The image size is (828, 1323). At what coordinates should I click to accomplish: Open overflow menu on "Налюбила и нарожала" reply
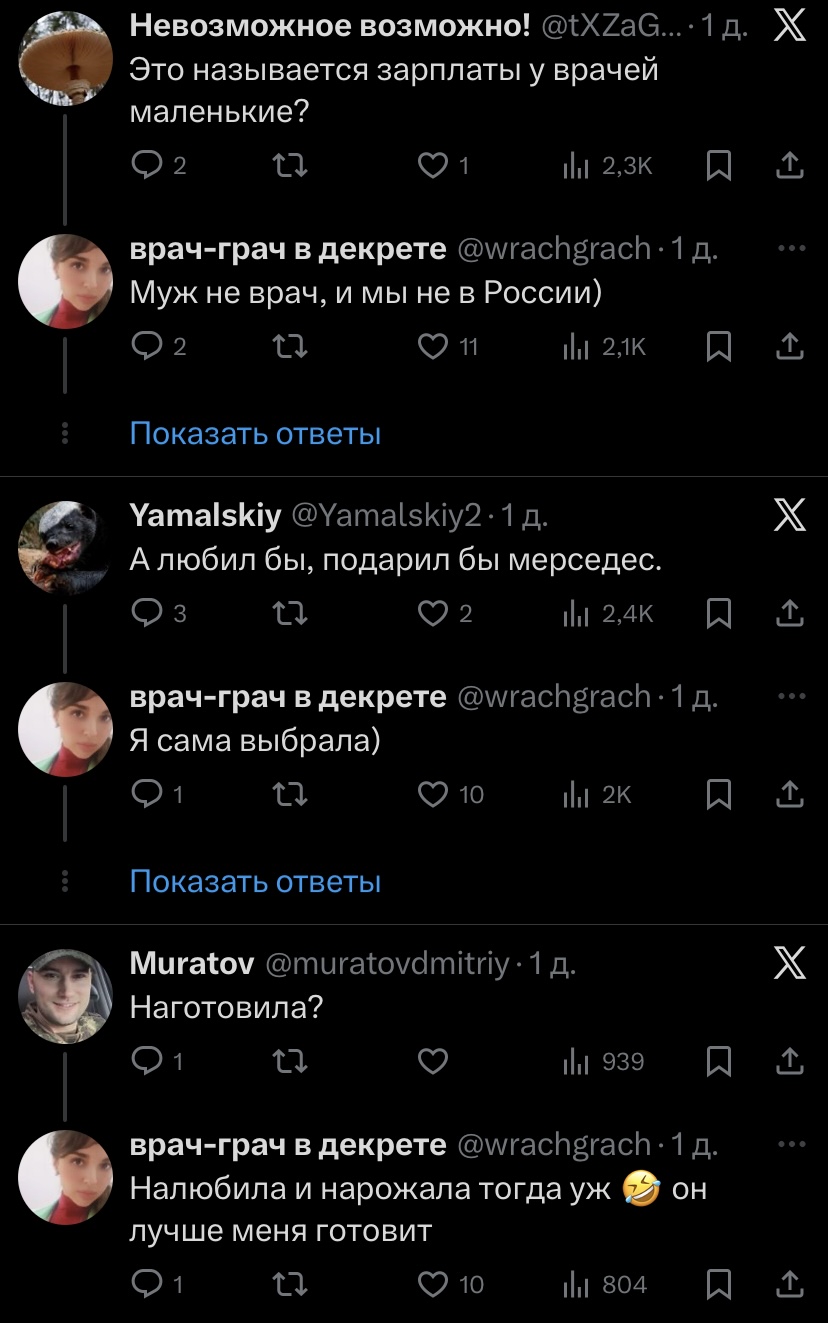tap(790, 1144)
